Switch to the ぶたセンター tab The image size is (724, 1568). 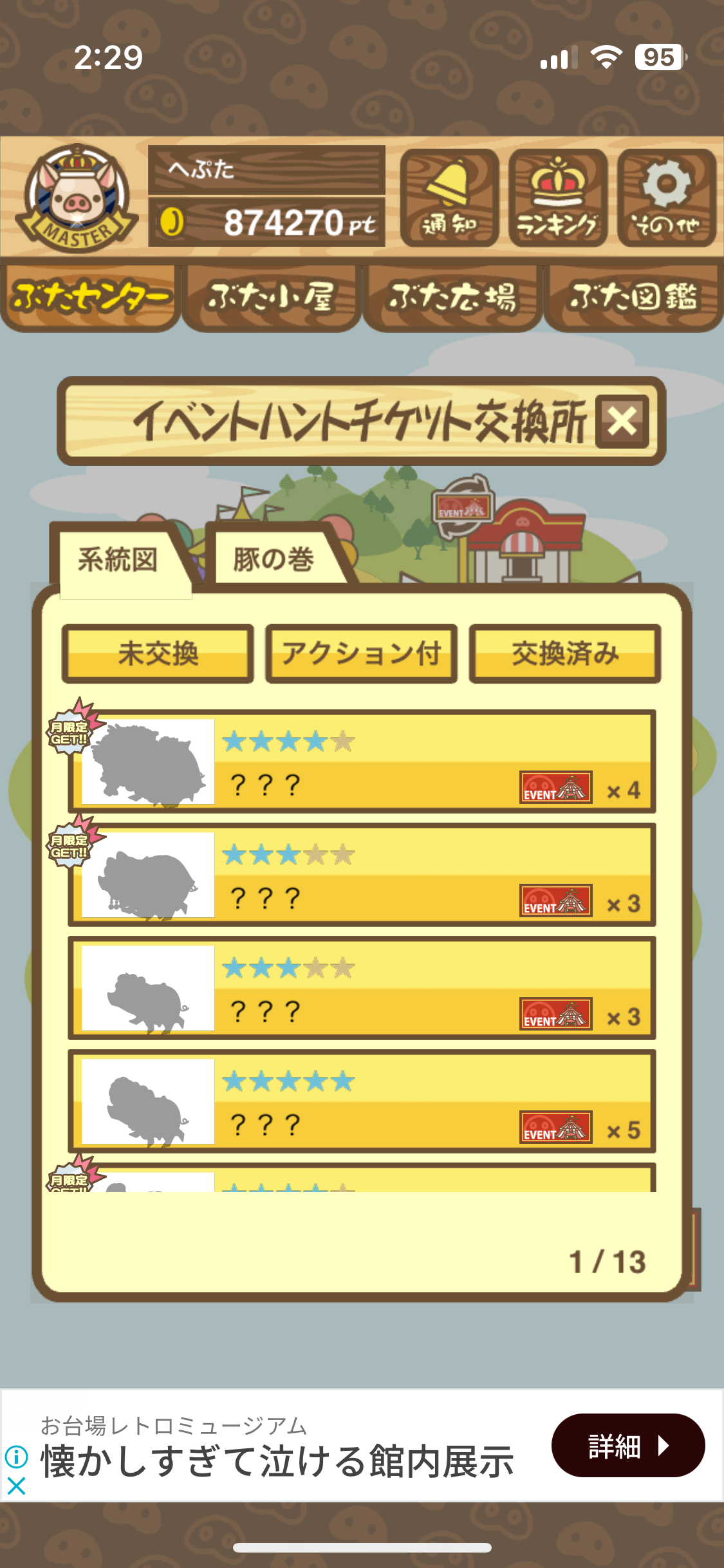point(90,297)
